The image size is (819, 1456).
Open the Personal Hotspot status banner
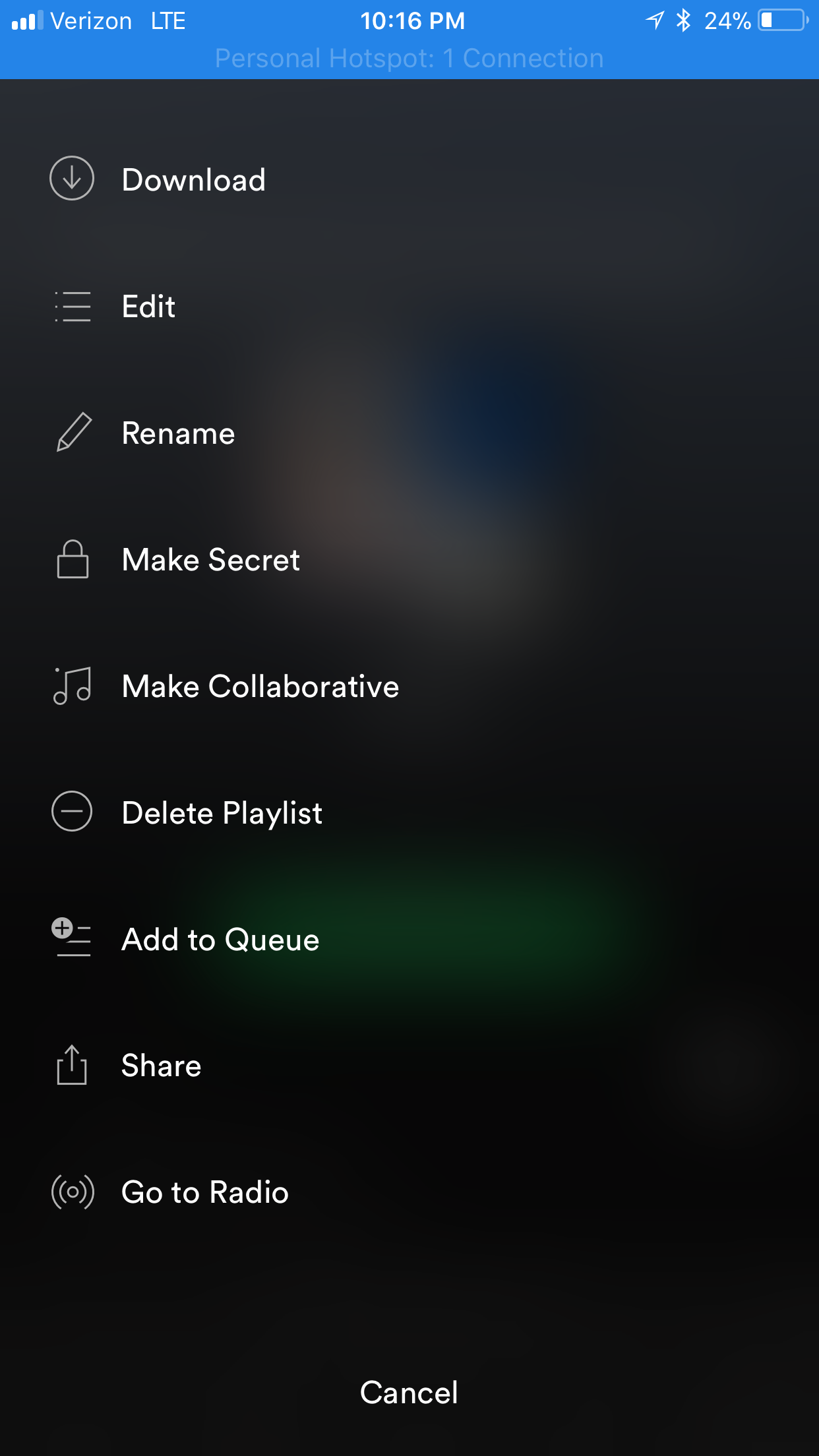coord(409,58)
